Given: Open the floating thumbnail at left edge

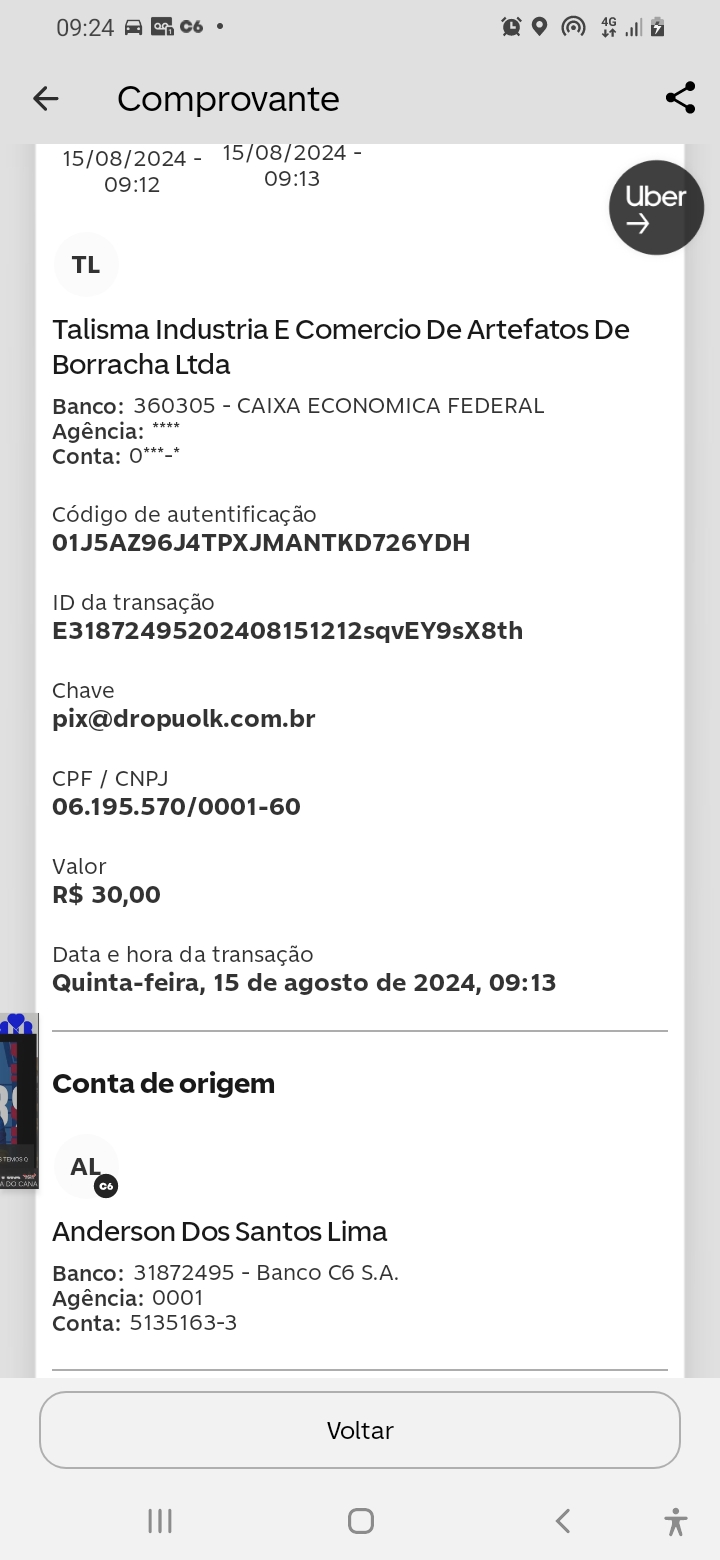Looking at the screenshot, I should [18, 1102].
